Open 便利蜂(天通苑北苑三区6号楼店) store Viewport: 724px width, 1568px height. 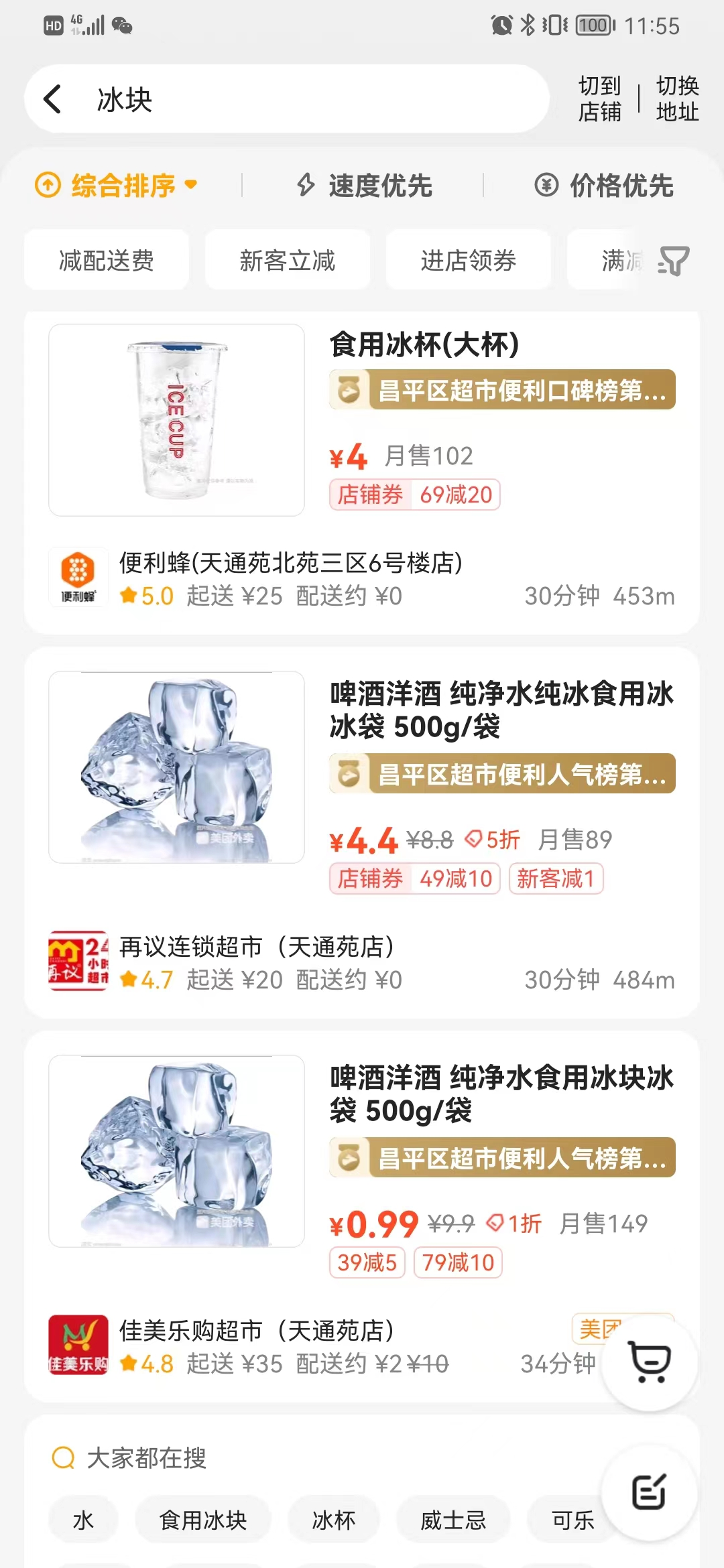[291, 564]
